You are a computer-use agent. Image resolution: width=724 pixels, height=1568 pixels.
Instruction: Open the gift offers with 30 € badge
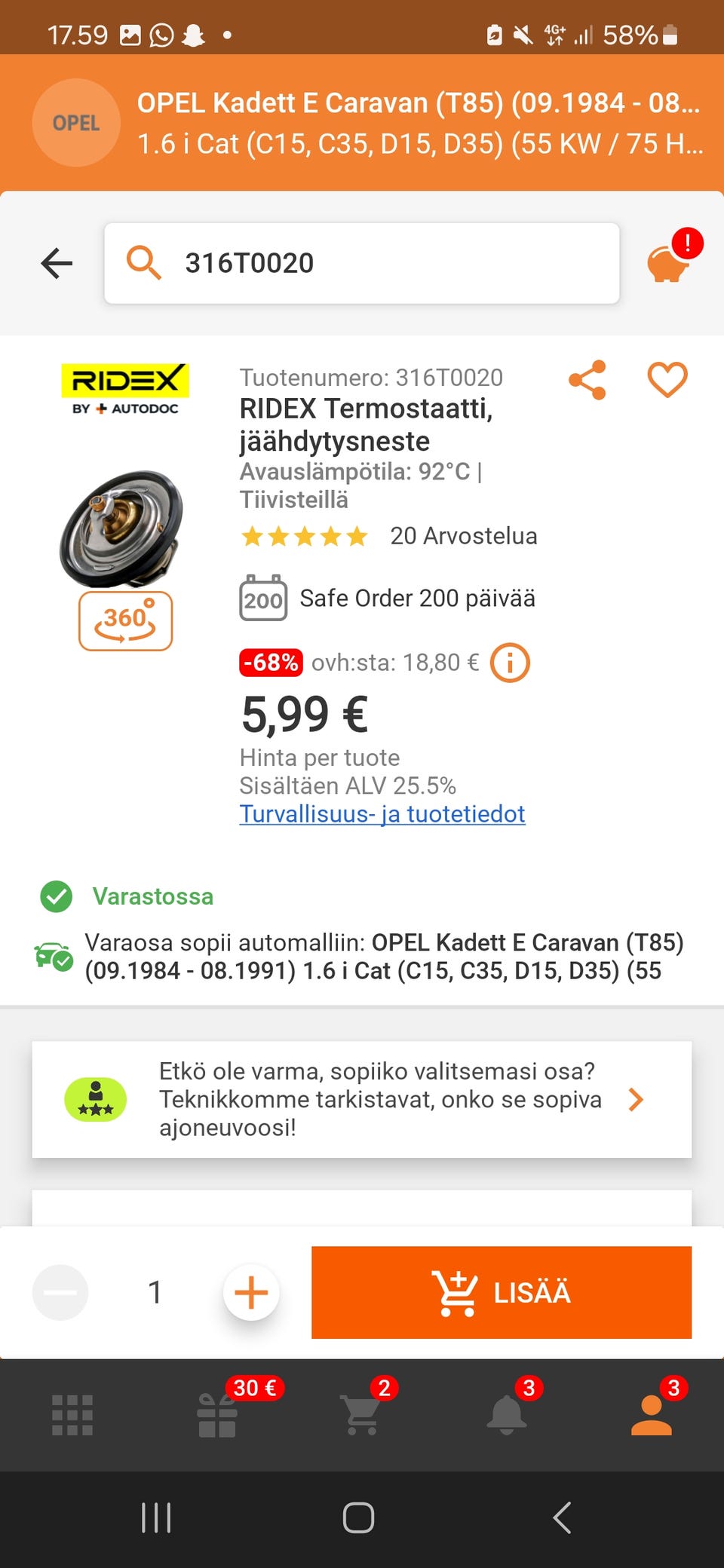click(x=217, y=1415)
